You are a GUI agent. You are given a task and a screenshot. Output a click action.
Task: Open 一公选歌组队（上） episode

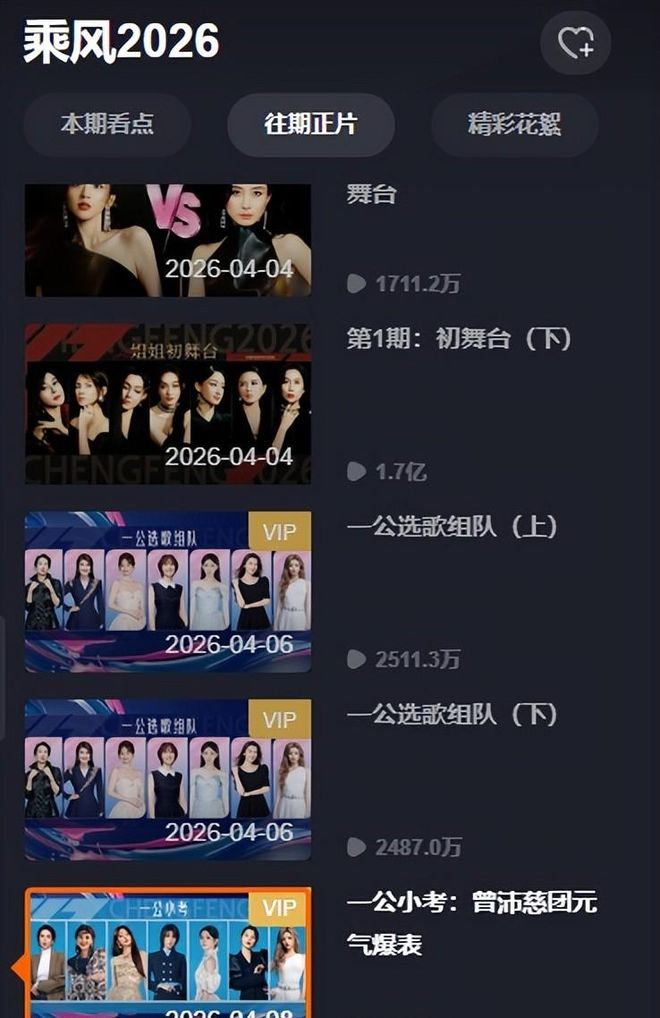coord(168,591)
